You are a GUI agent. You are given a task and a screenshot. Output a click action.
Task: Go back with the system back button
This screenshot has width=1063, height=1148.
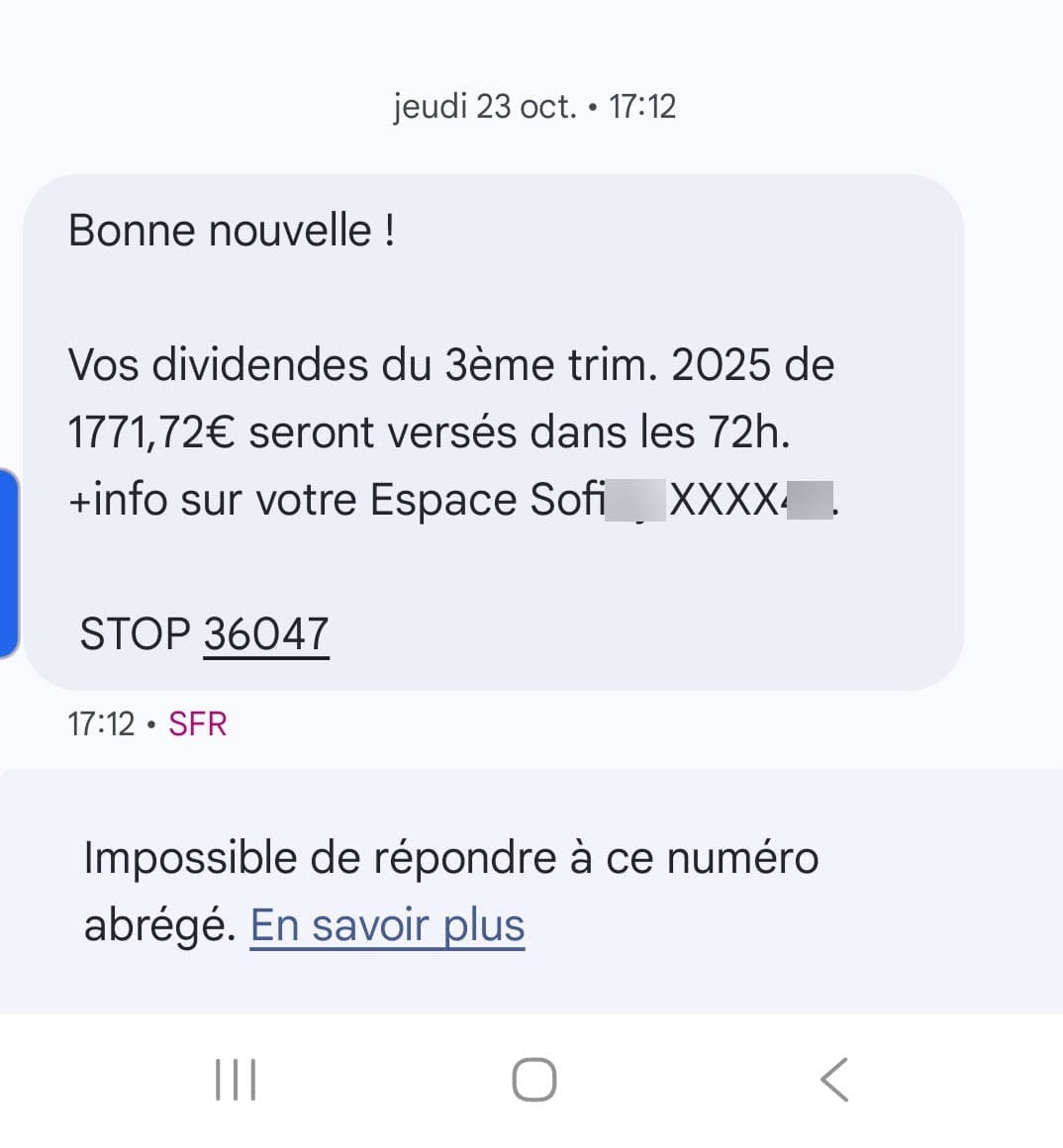(833, 1079)
